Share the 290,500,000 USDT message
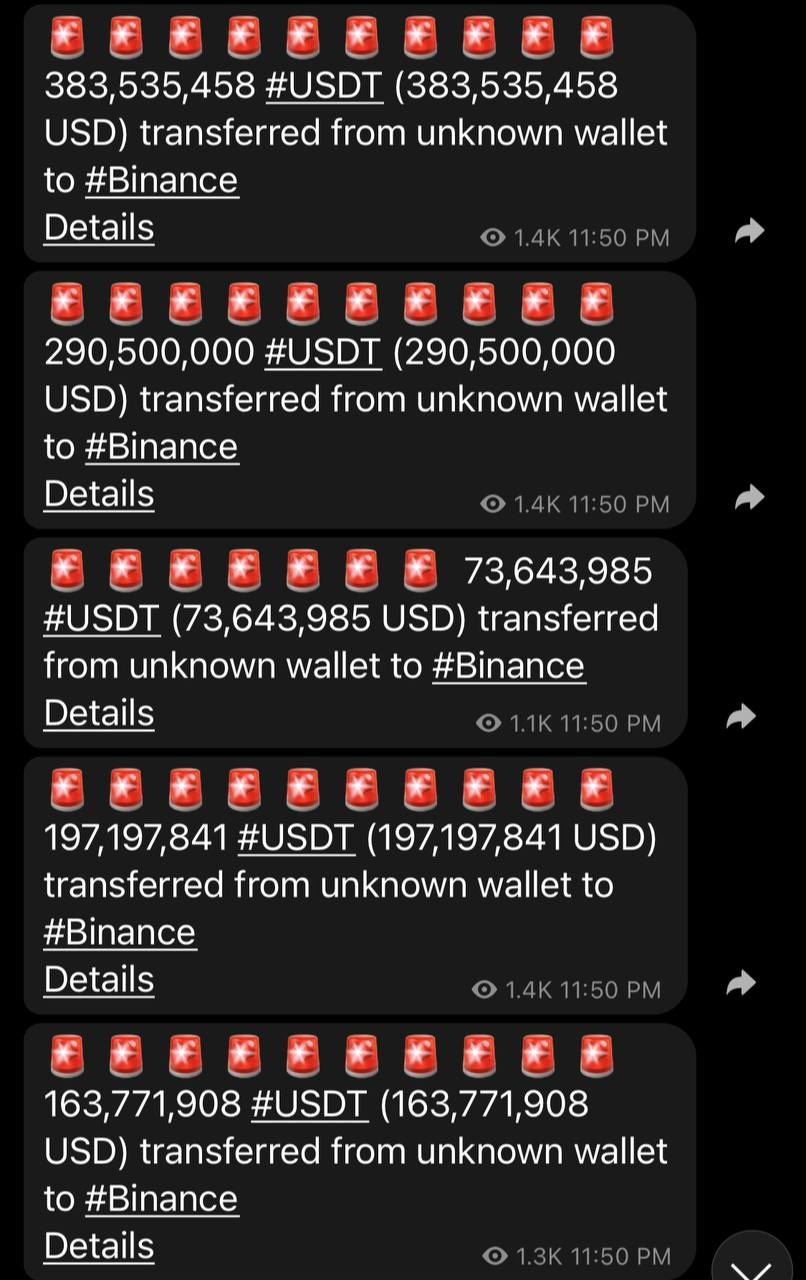This screenshot has width=806, height=1280. coord(749,498)
